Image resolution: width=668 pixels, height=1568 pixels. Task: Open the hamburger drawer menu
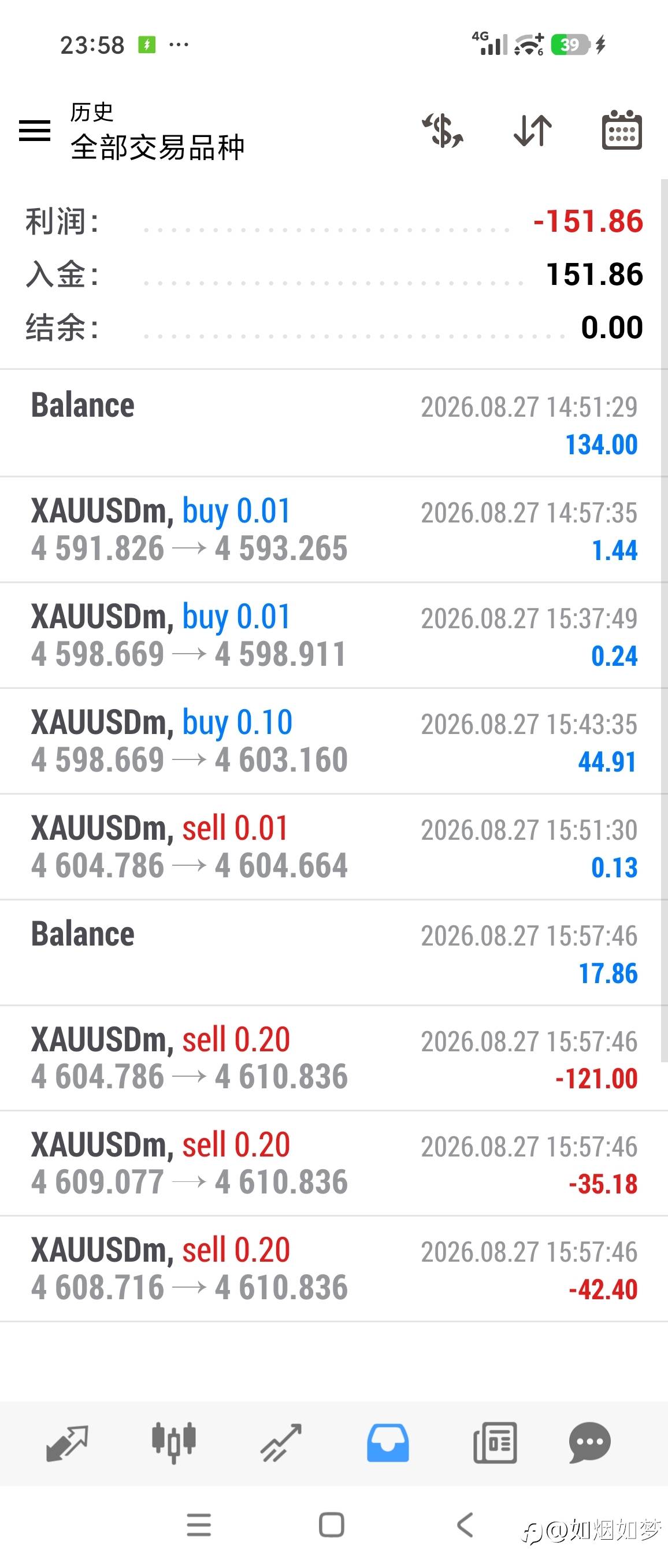[35, 130]
